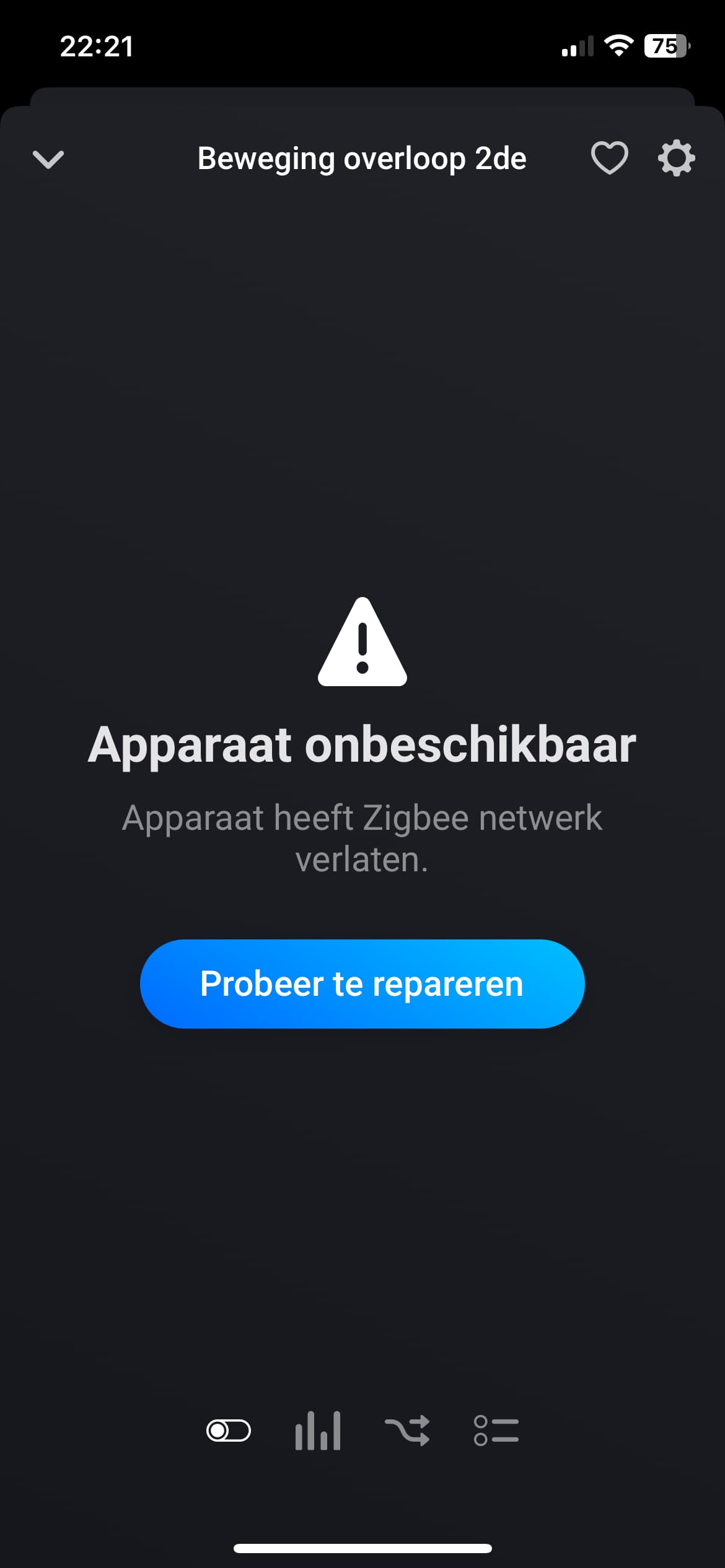Screen dimensions: 725x1568
Task: Open device settings via the gear icon
Action: (676, 159)
